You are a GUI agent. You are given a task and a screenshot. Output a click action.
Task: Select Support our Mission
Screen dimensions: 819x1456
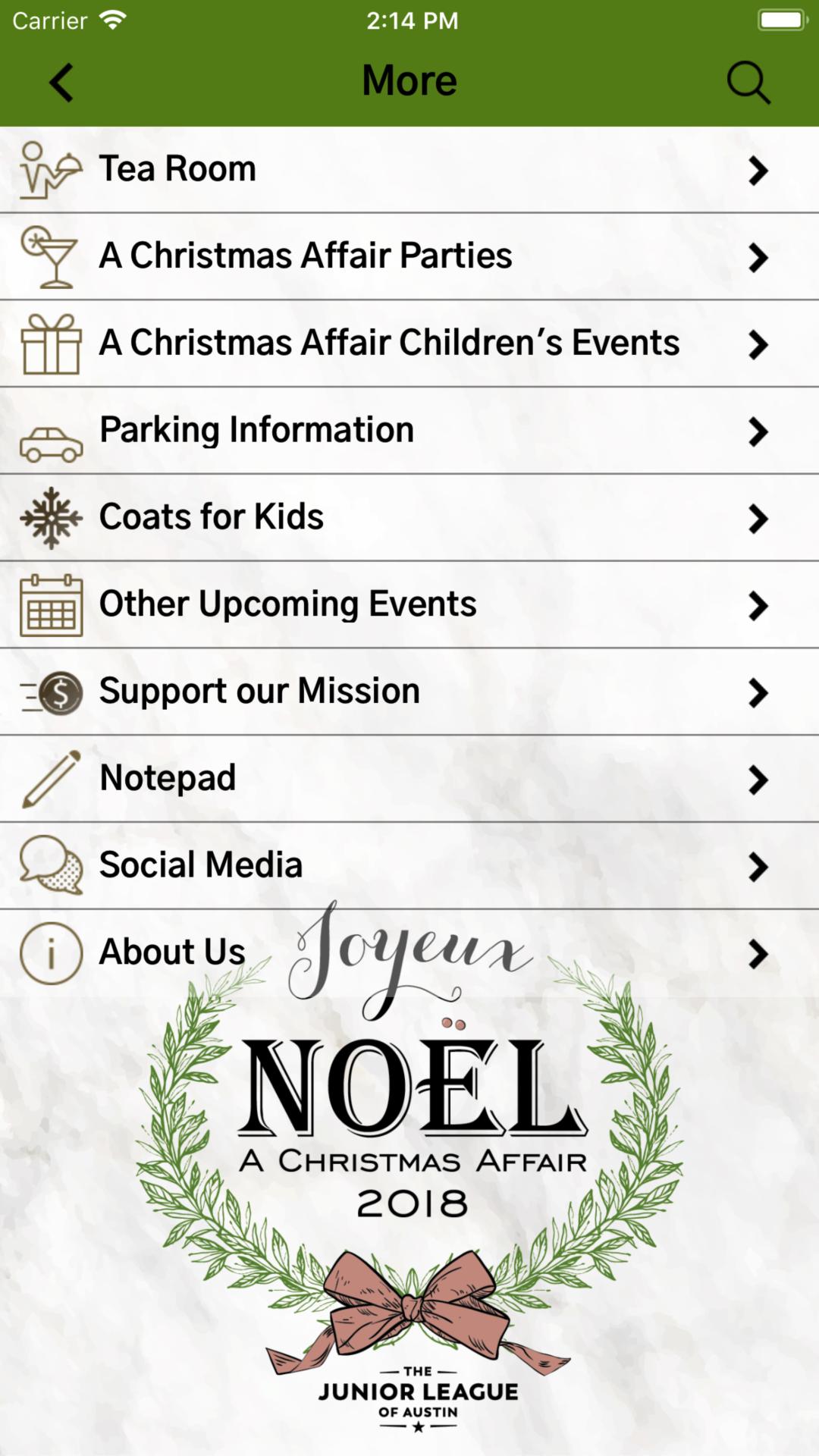pyautogui.click(x=409, y=692)
